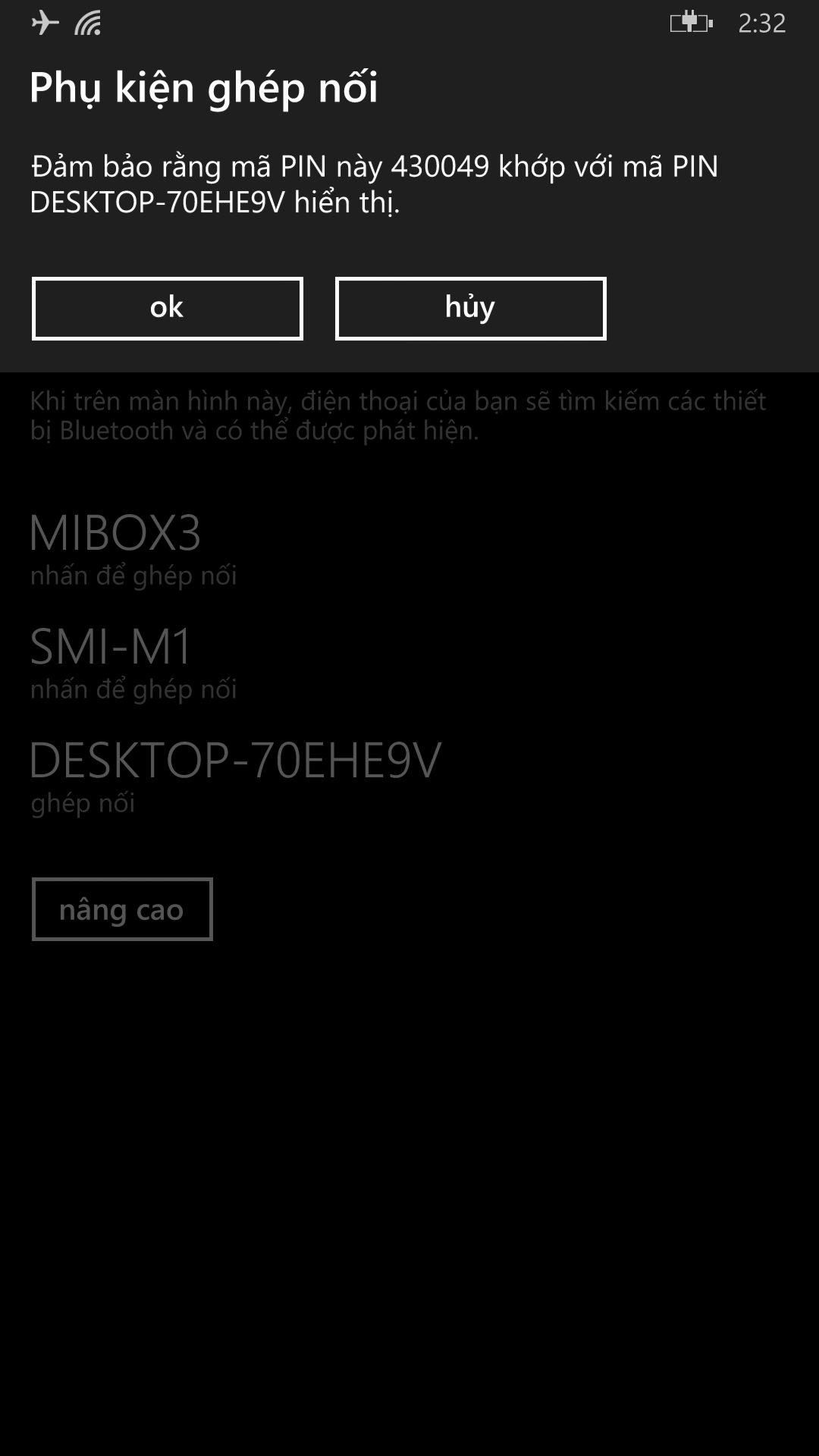
Task: Confirm the PIN match with ok
Action: click(x=168, y=309)
